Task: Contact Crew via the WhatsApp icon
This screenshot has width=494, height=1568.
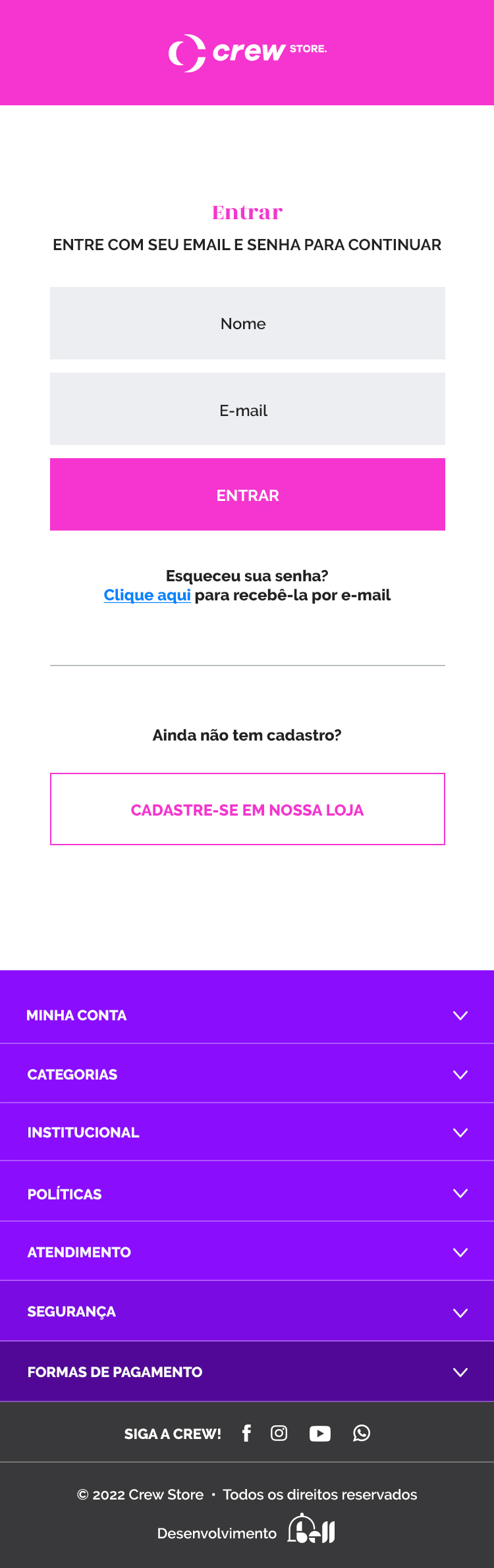Action: coord(362,1433)
